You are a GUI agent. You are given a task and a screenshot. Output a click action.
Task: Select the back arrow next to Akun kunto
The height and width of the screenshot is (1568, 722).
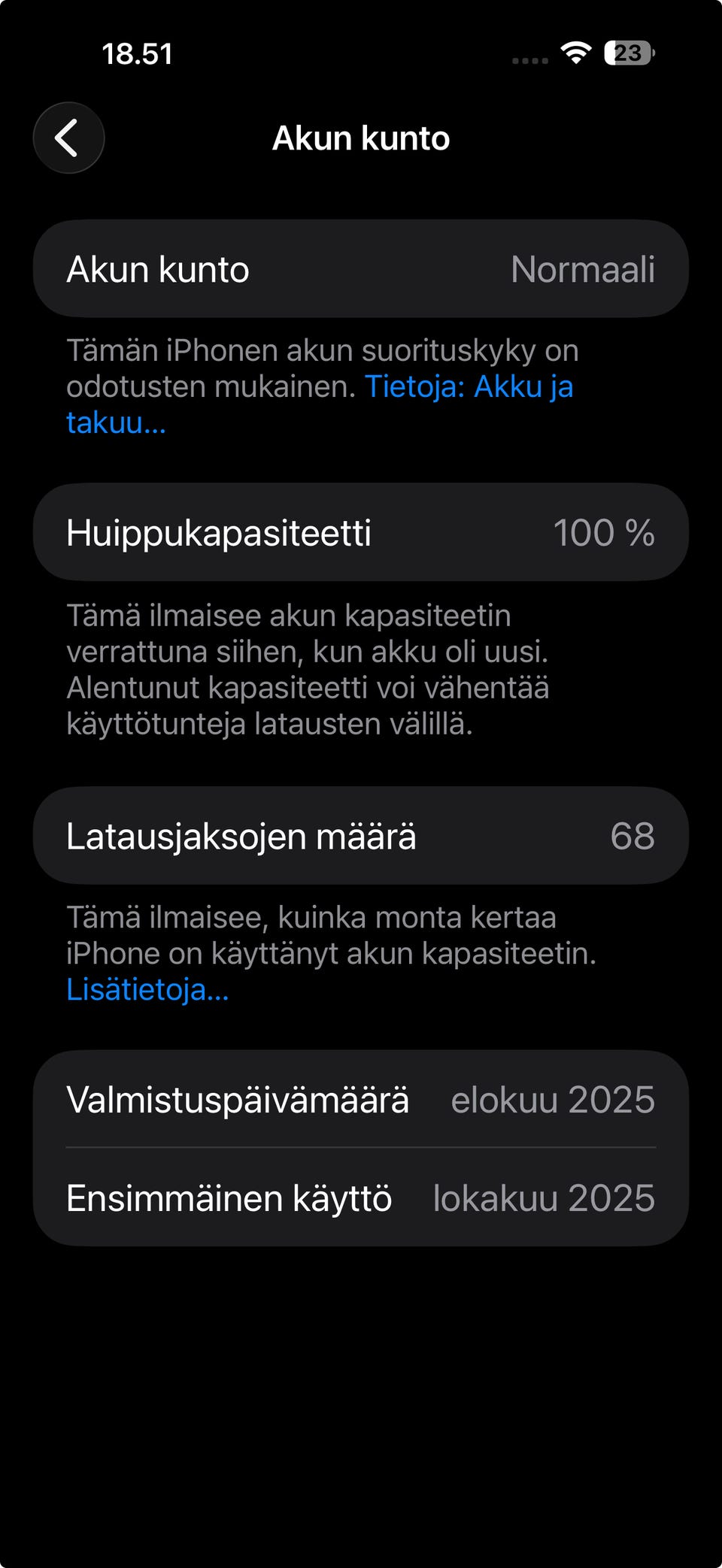point(68,138)
